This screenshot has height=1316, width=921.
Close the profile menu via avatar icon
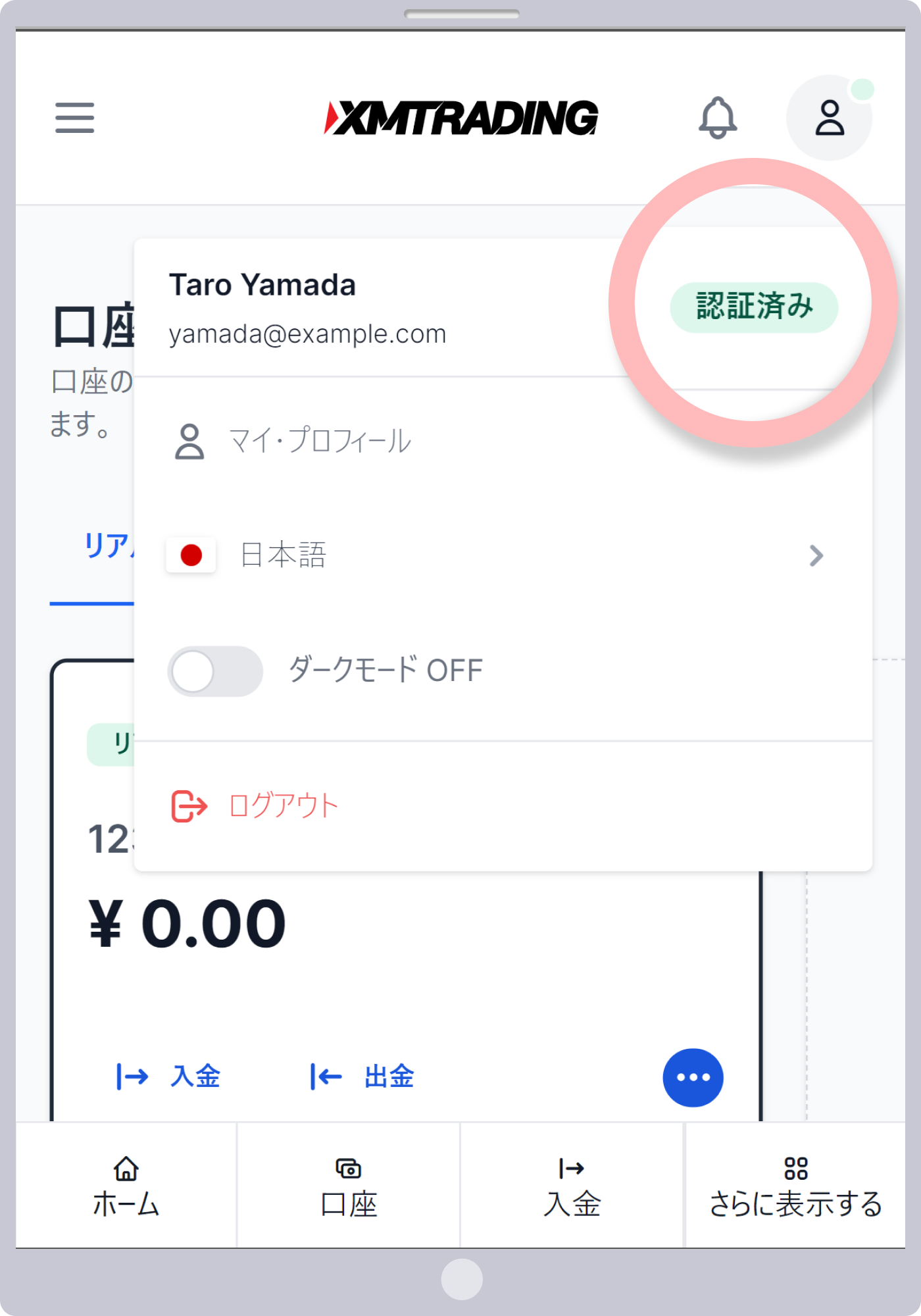point(830,118)
